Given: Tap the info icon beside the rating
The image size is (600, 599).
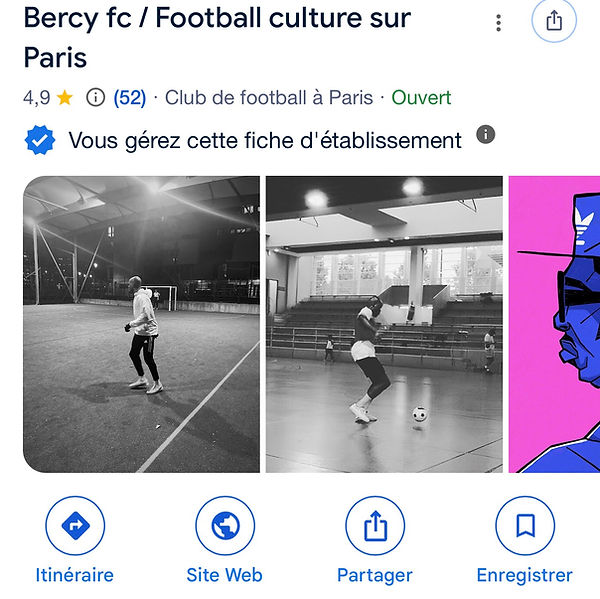Looking at the screenshot, I should pos(95,98).
